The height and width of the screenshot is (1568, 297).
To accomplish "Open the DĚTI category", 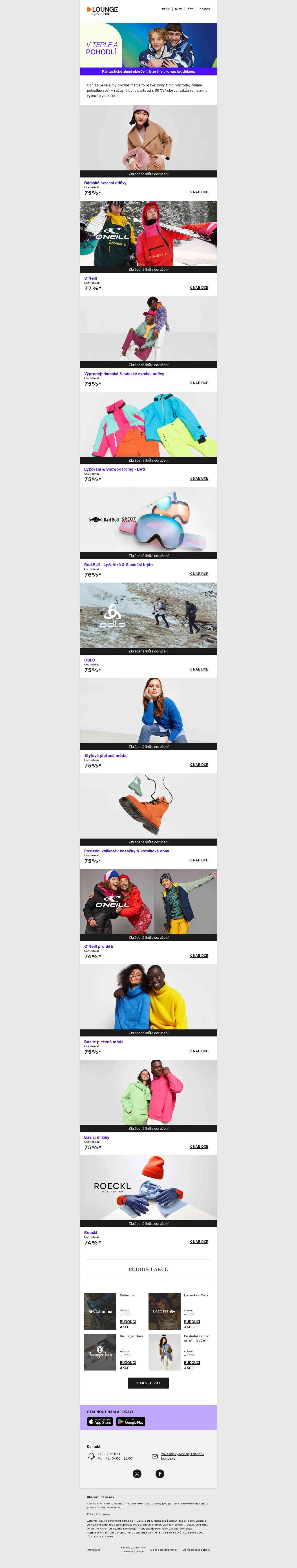I will tap(191, 9).
